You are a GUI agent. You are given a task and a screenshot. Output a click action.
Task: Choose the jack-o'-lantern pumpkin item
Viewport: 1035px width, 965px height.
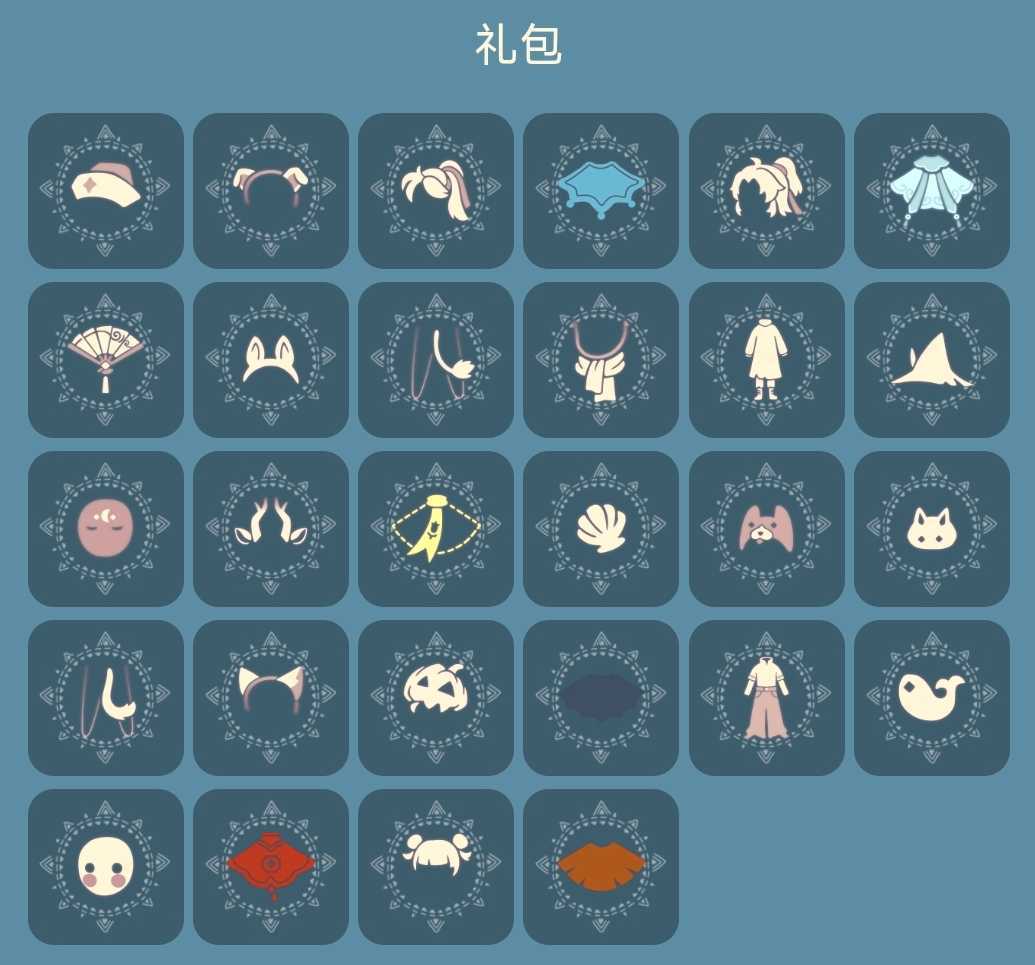point(436,698)
